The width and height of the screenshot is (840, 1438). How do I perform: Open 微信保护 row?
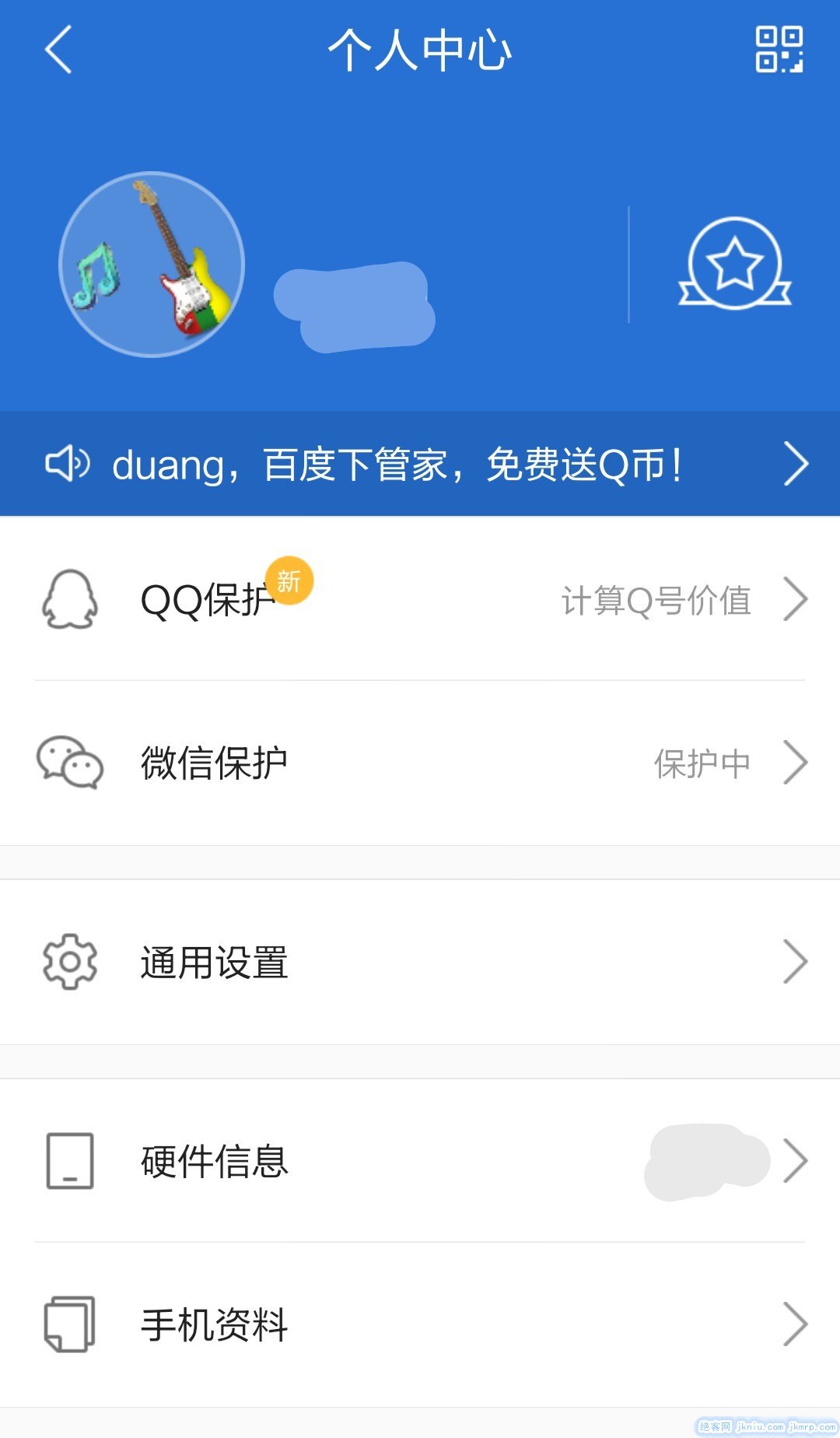pos(420,763)
